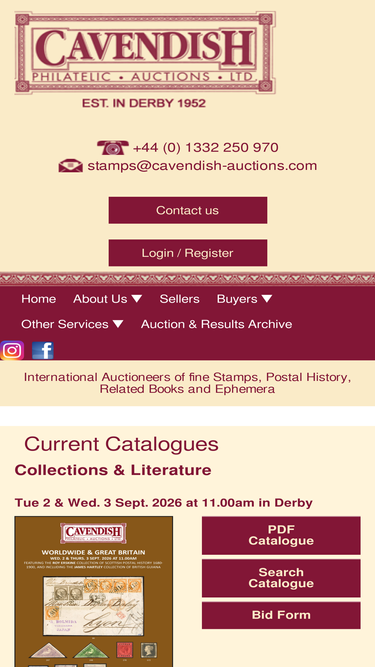Open Auction & Results Archive
This screenshot has width=375, height=667.
(216, 324)
